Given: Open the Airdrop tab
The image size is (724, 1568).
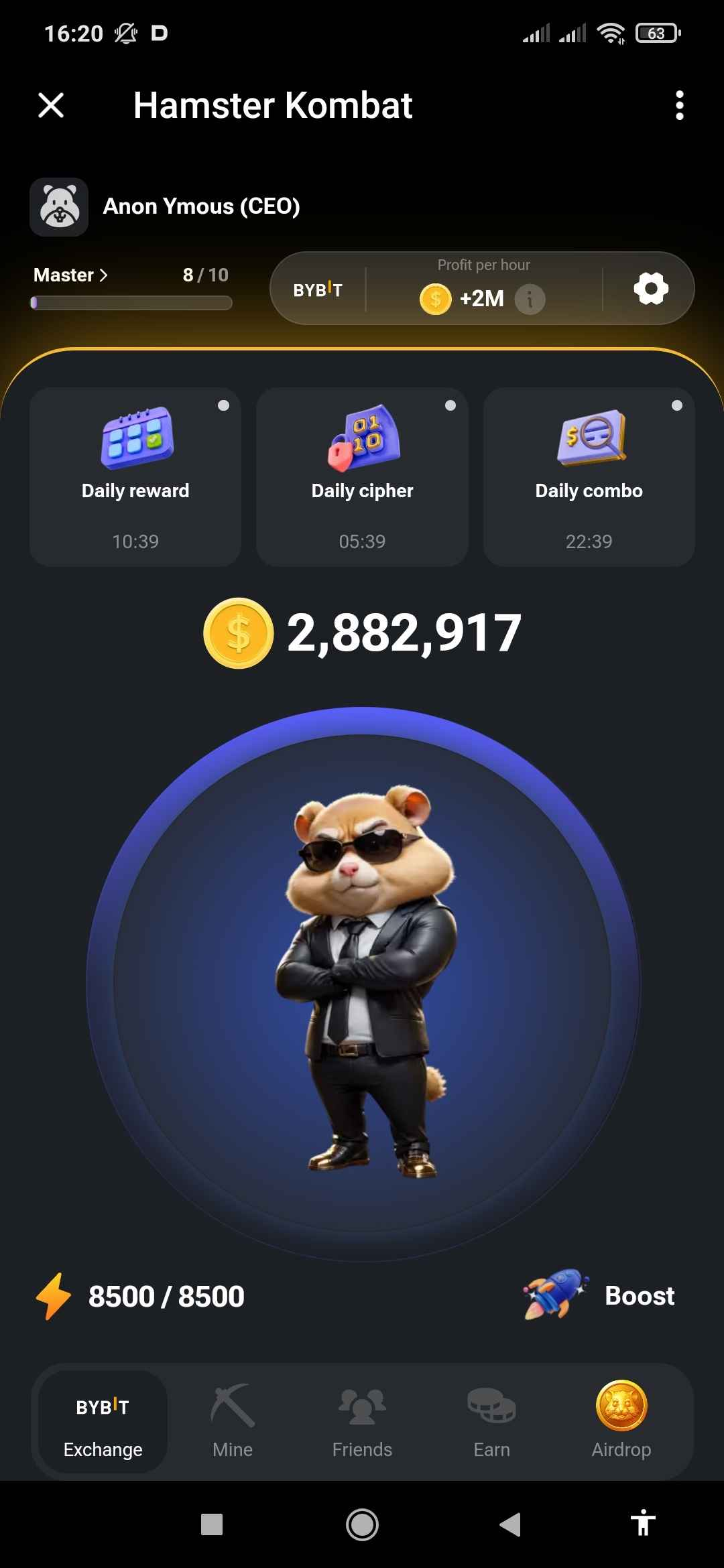Looking at the screenshot, I should click(621, 1422).
